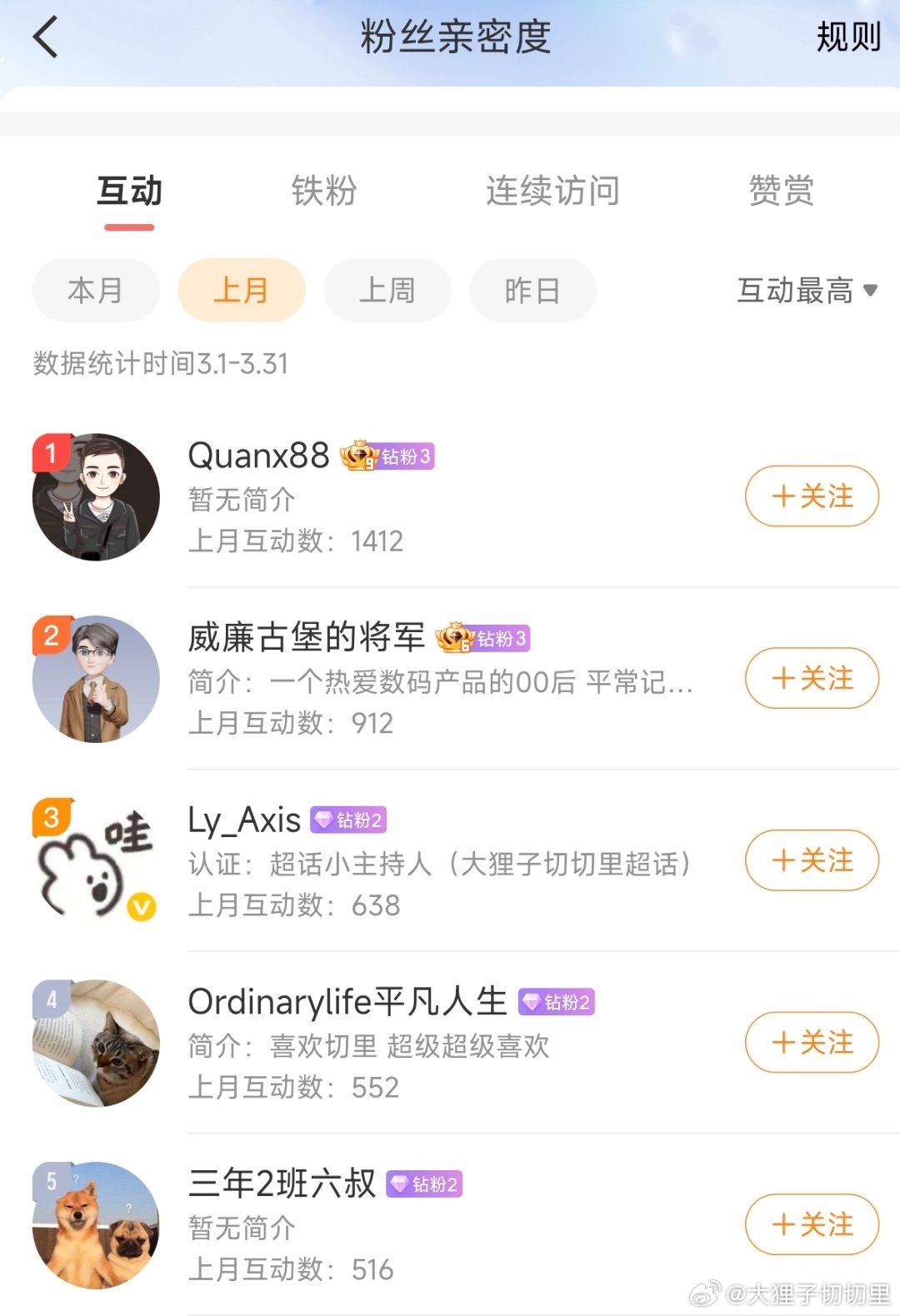This screenshot has width=900, height=1316.
Task: Click the back arrow at top left
Action: [x=46, y=37]
